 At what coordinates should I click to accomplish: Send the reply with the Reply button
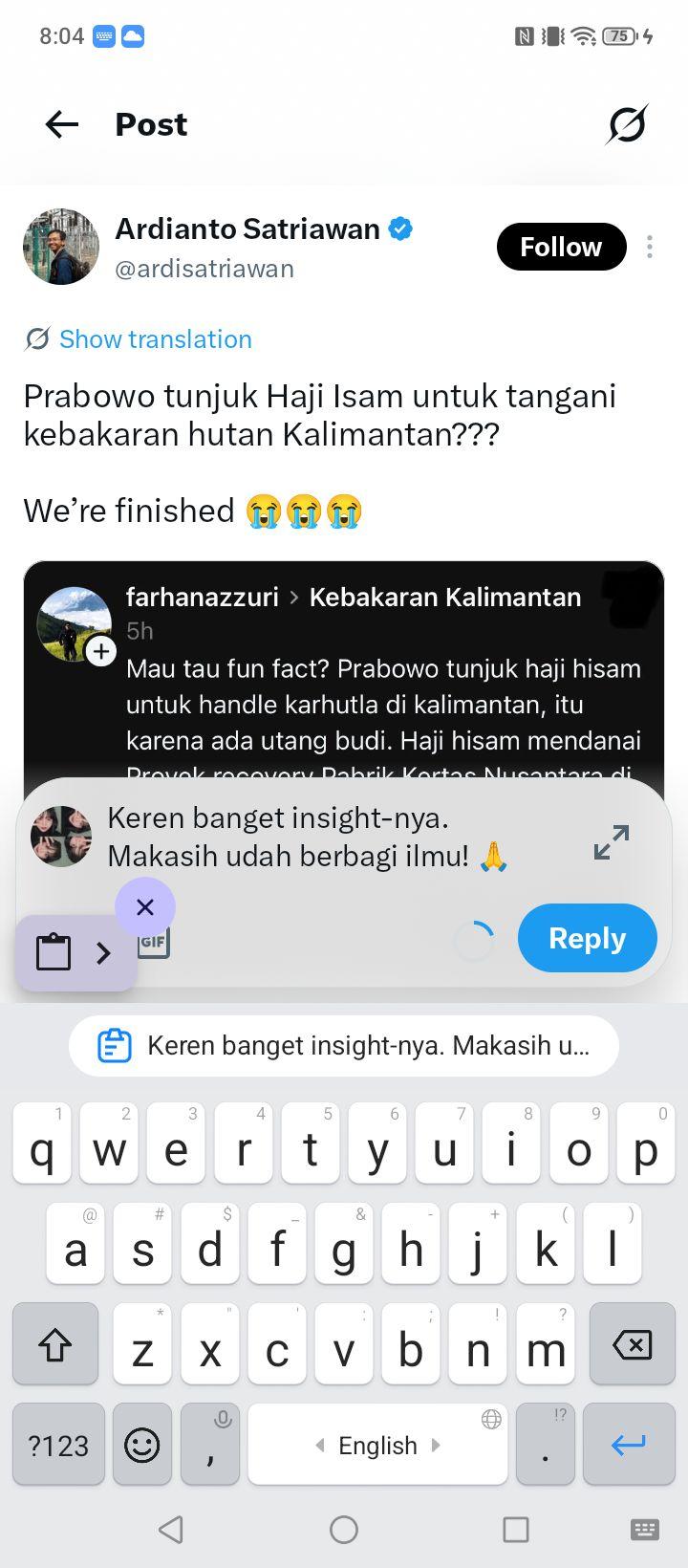[588, 938]
